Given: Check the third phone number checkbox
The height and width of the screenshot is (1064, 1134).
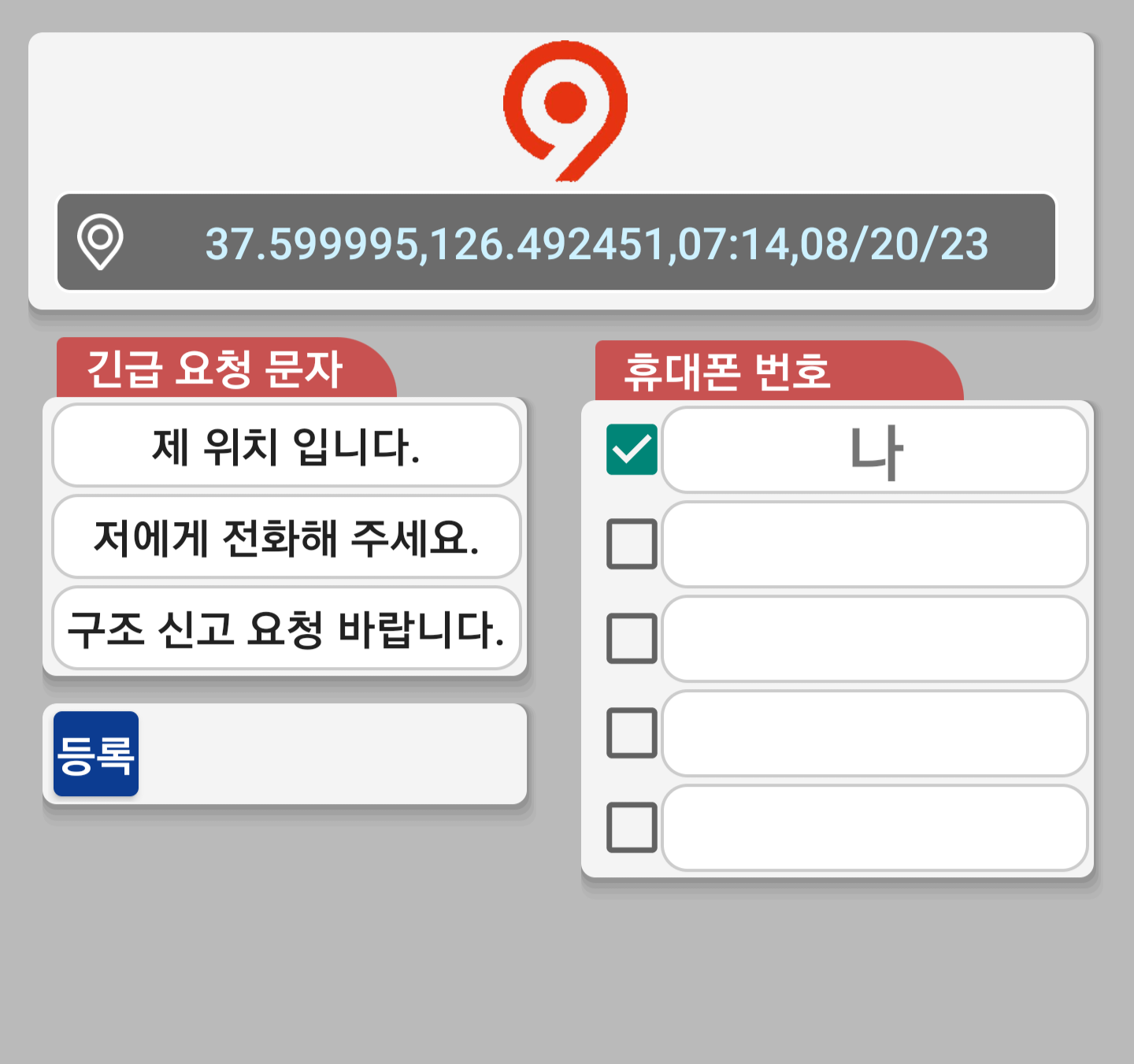Looking at the screenshot, I should click(632, 638).
